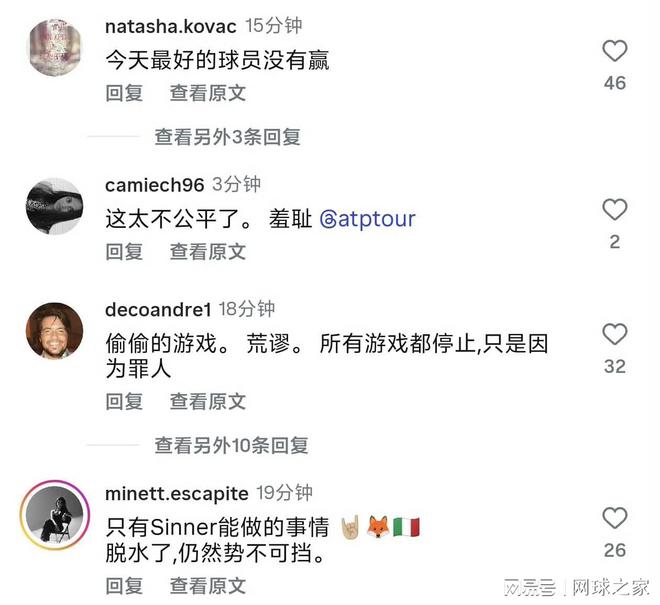Screen dimensions: 660x605
Task: Like natasha.kovac's comment
Action: point(614,51)
